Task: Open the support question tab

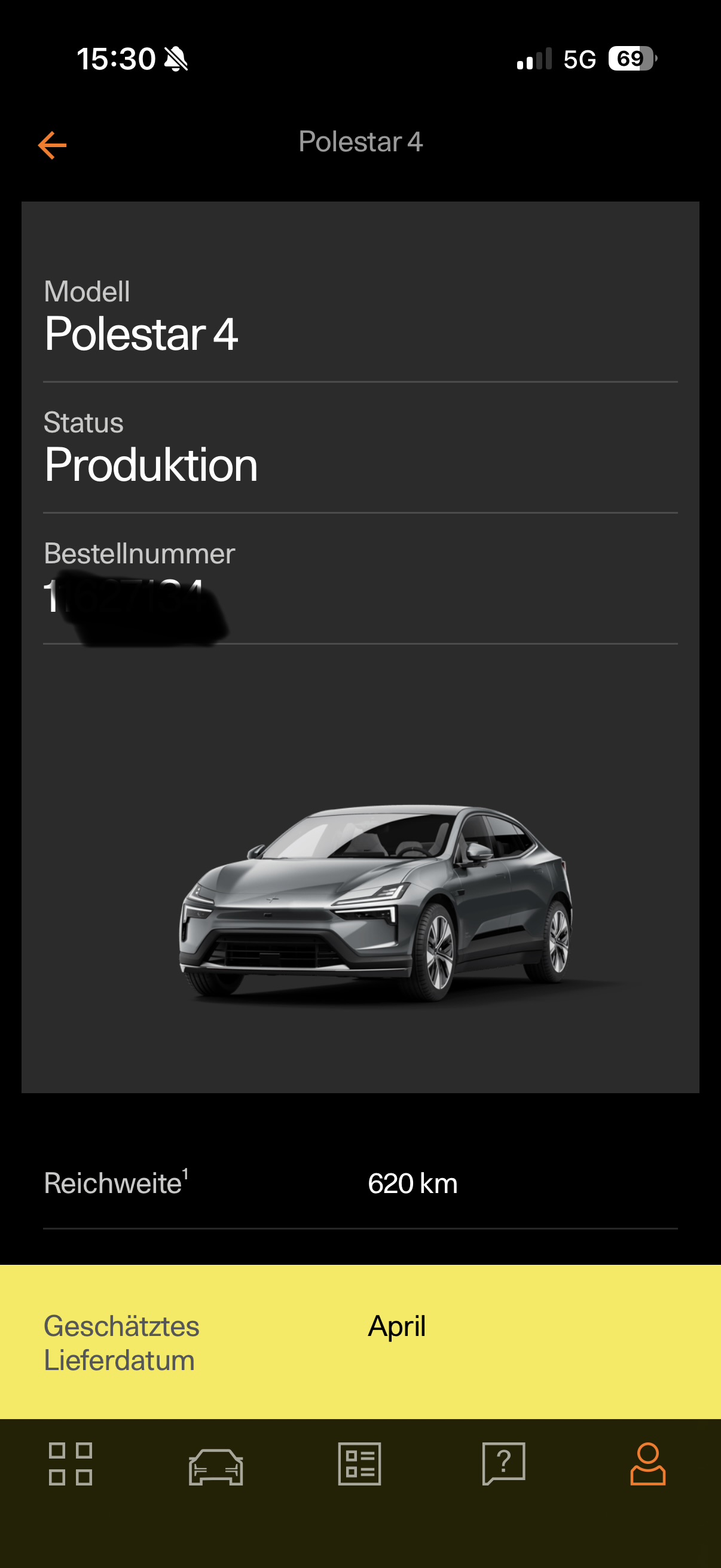Action: tap(504, 1464)
